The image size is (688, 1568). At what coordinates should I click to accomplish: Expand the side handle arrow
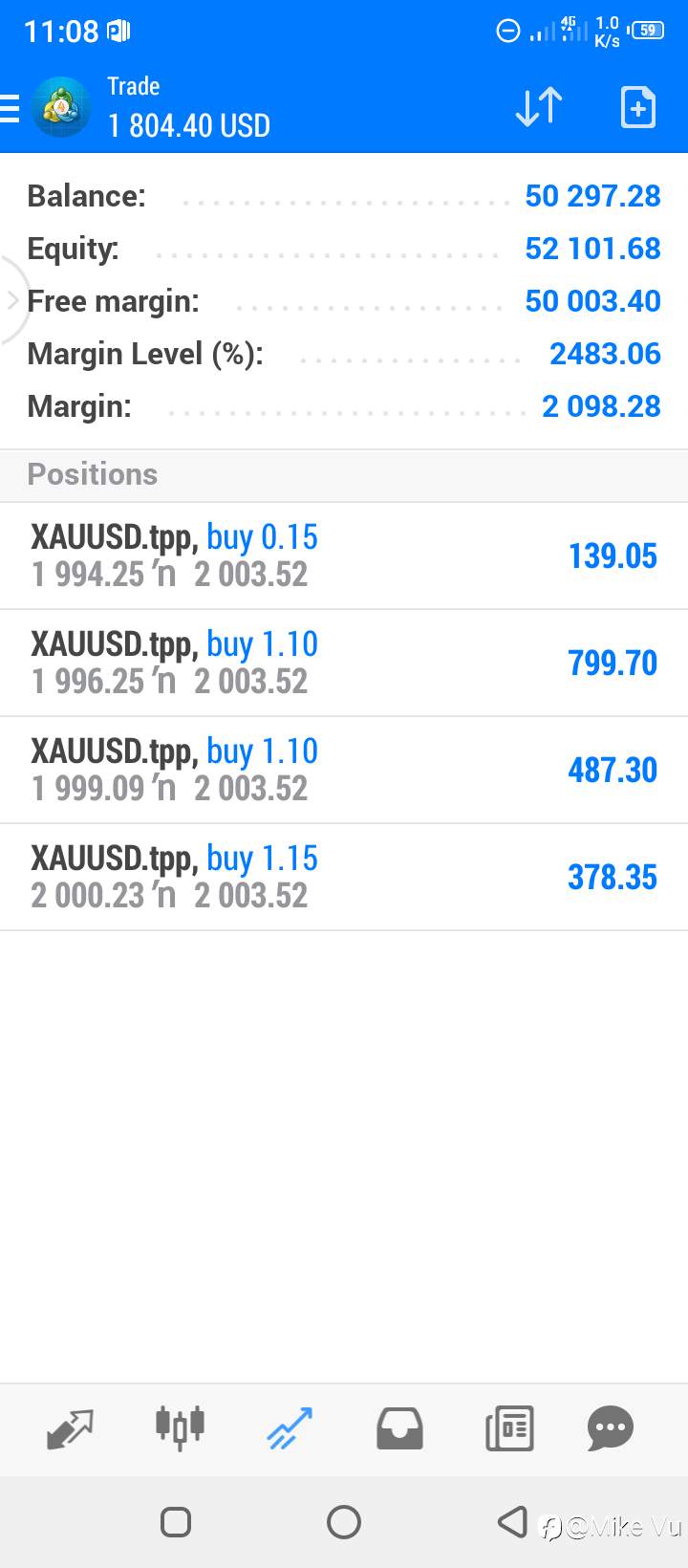coord(13,300)
